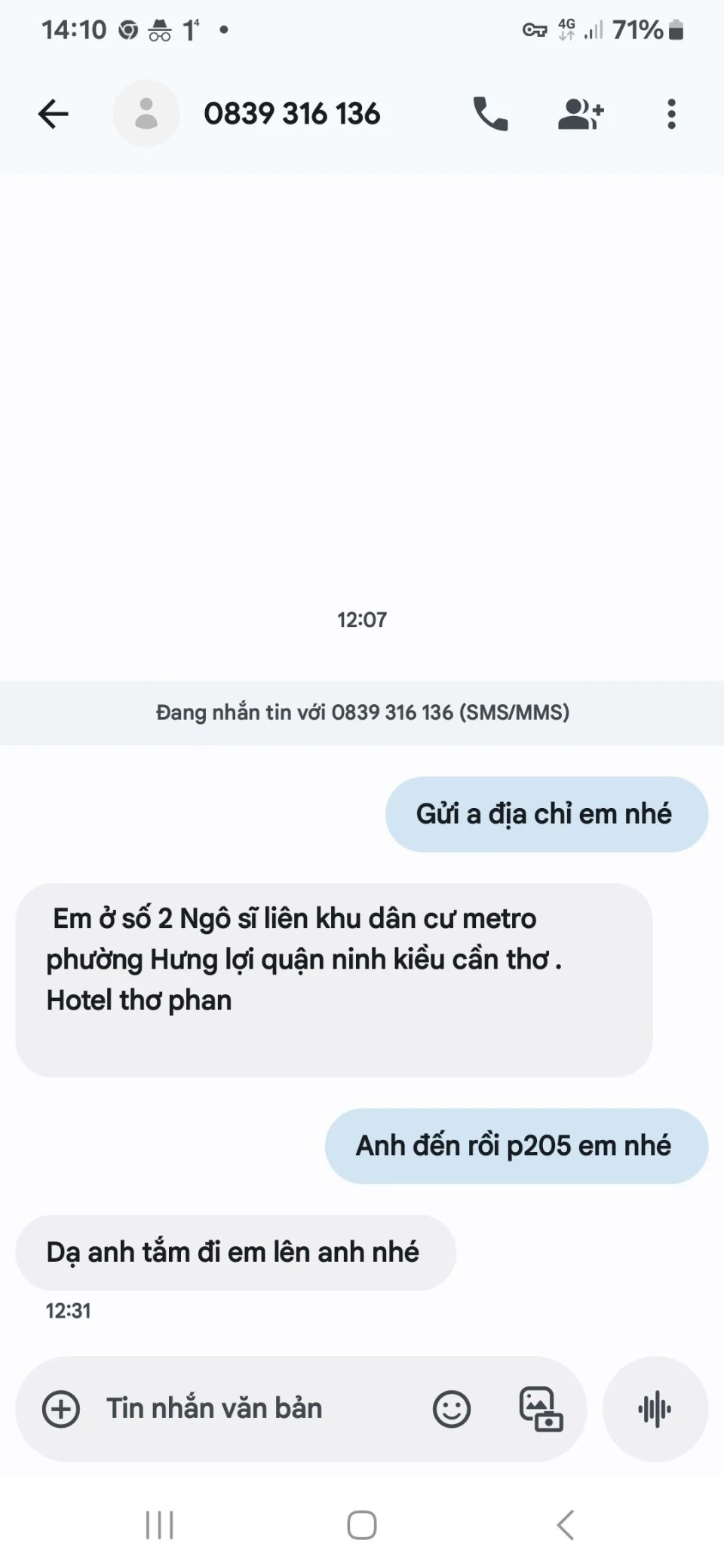The width and height of the screenshot is (724, 1568).
Task: Go back to the conversation list
Action: (x=54, y=115)
